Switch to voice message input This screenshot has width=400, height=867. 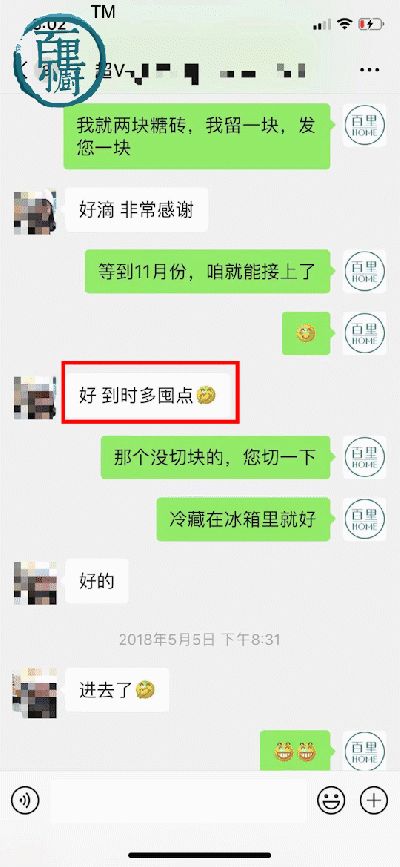(25, 800)
